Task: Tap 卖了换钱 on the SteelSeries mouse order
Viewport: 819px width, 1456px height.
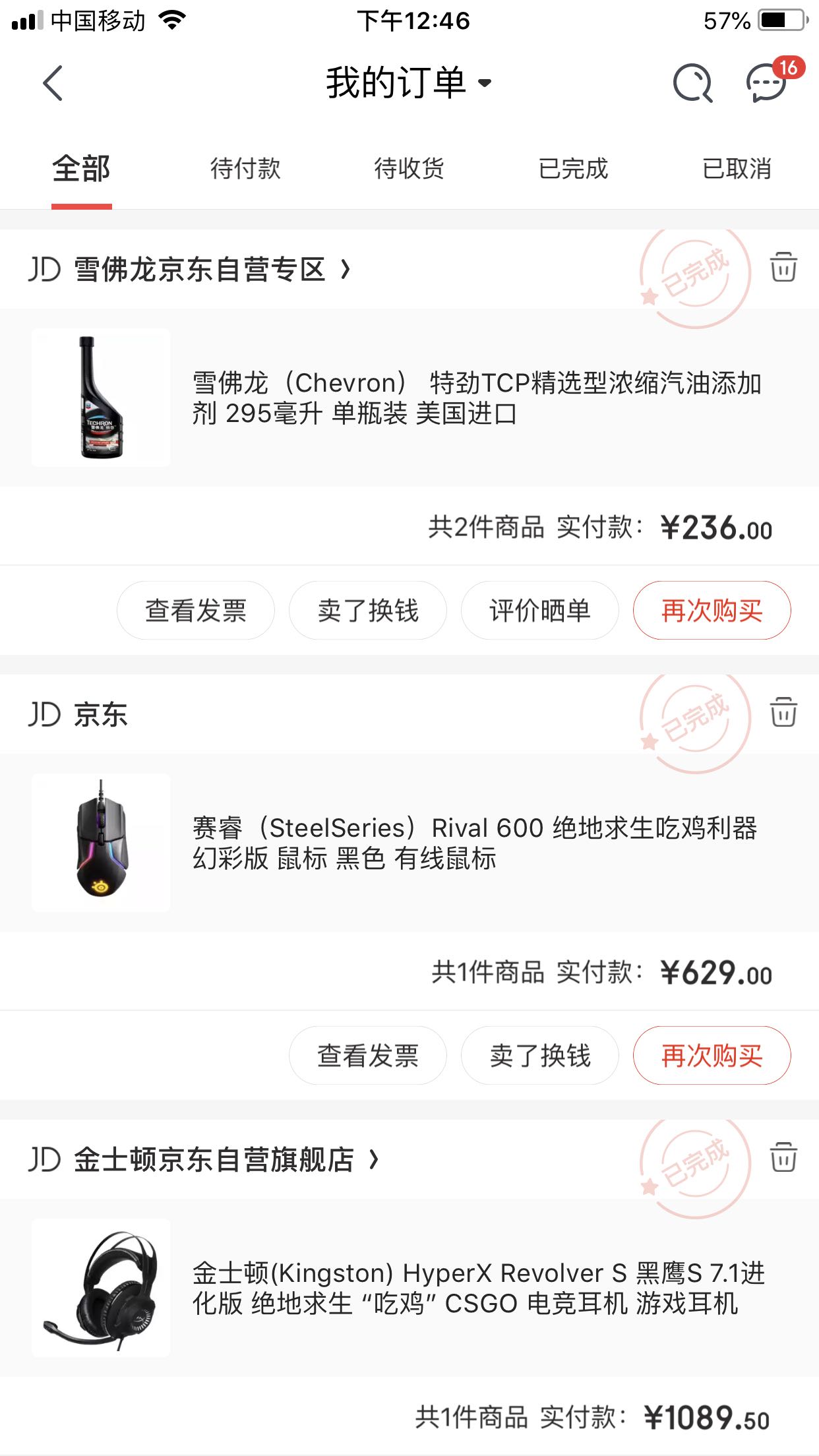Action: point(540,1056)
